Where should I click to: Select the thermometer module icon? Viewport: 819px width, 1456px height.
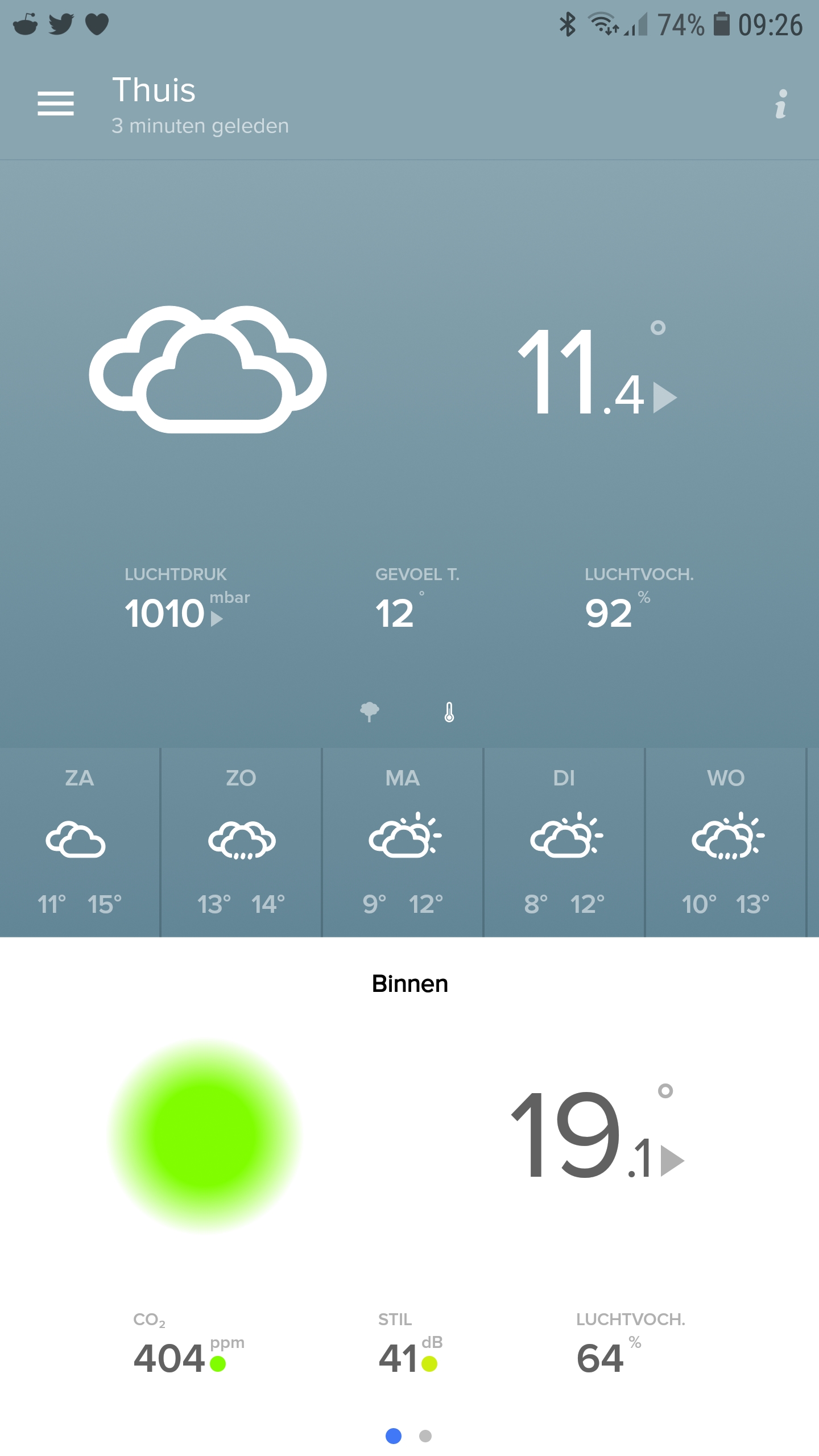coord(449,712)
